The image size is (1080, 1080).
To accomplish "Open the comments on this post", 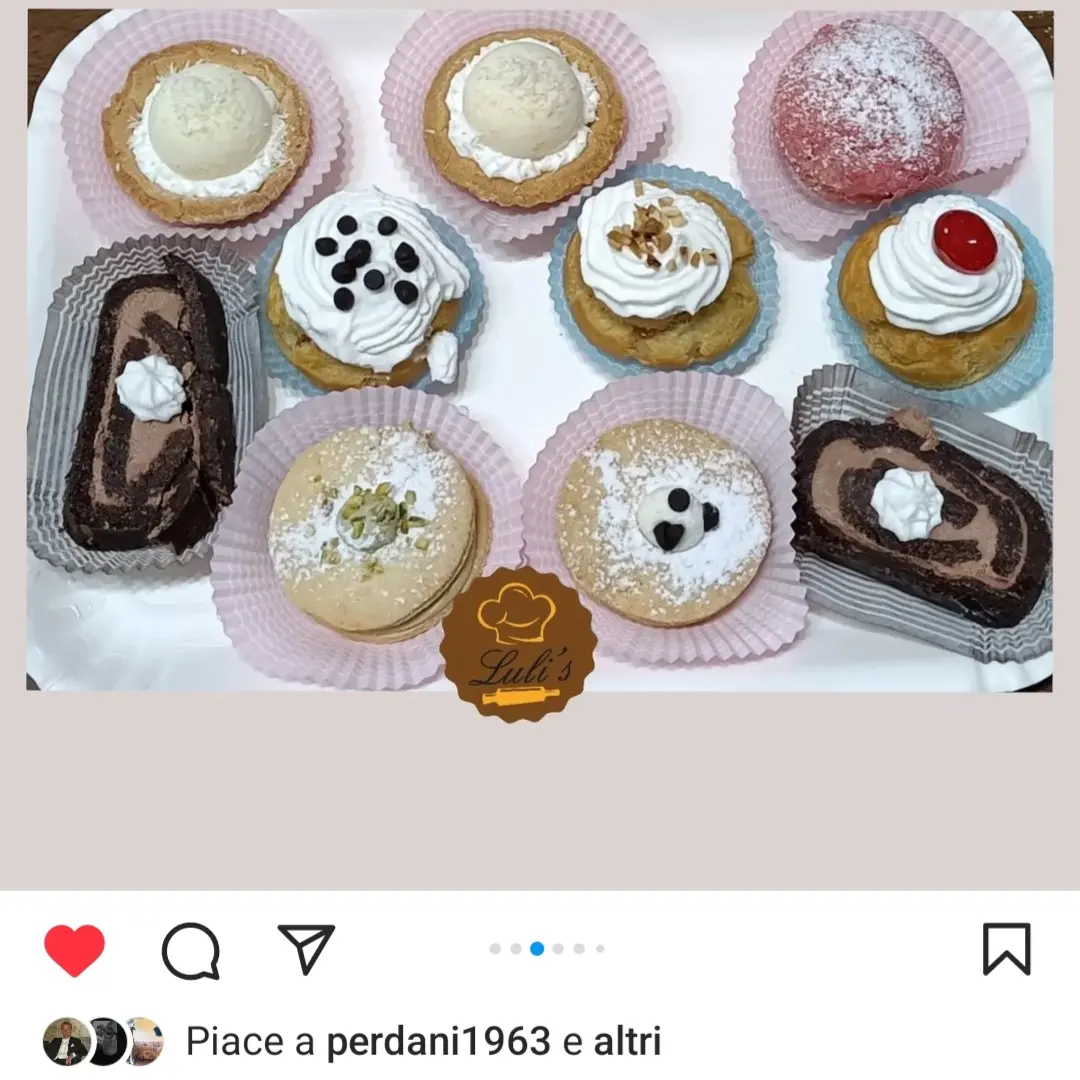I will point(190,951).
